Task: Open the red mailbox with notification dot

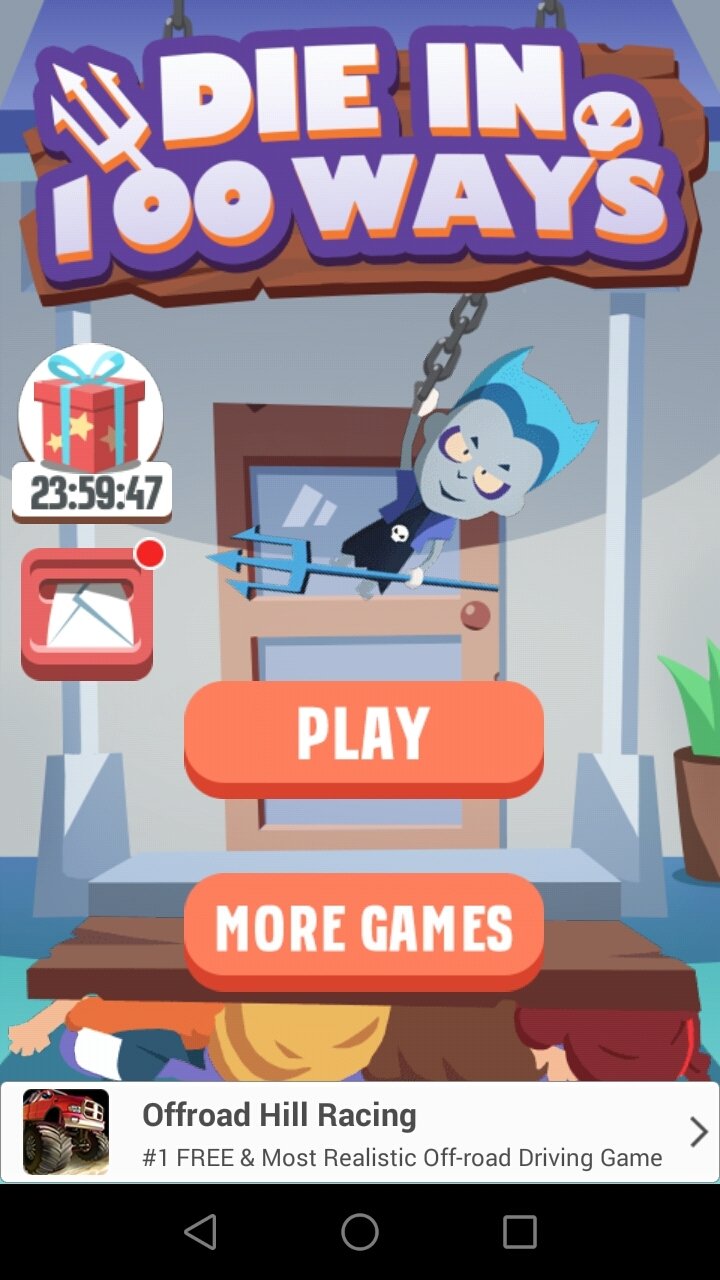Action: point(87,613)
